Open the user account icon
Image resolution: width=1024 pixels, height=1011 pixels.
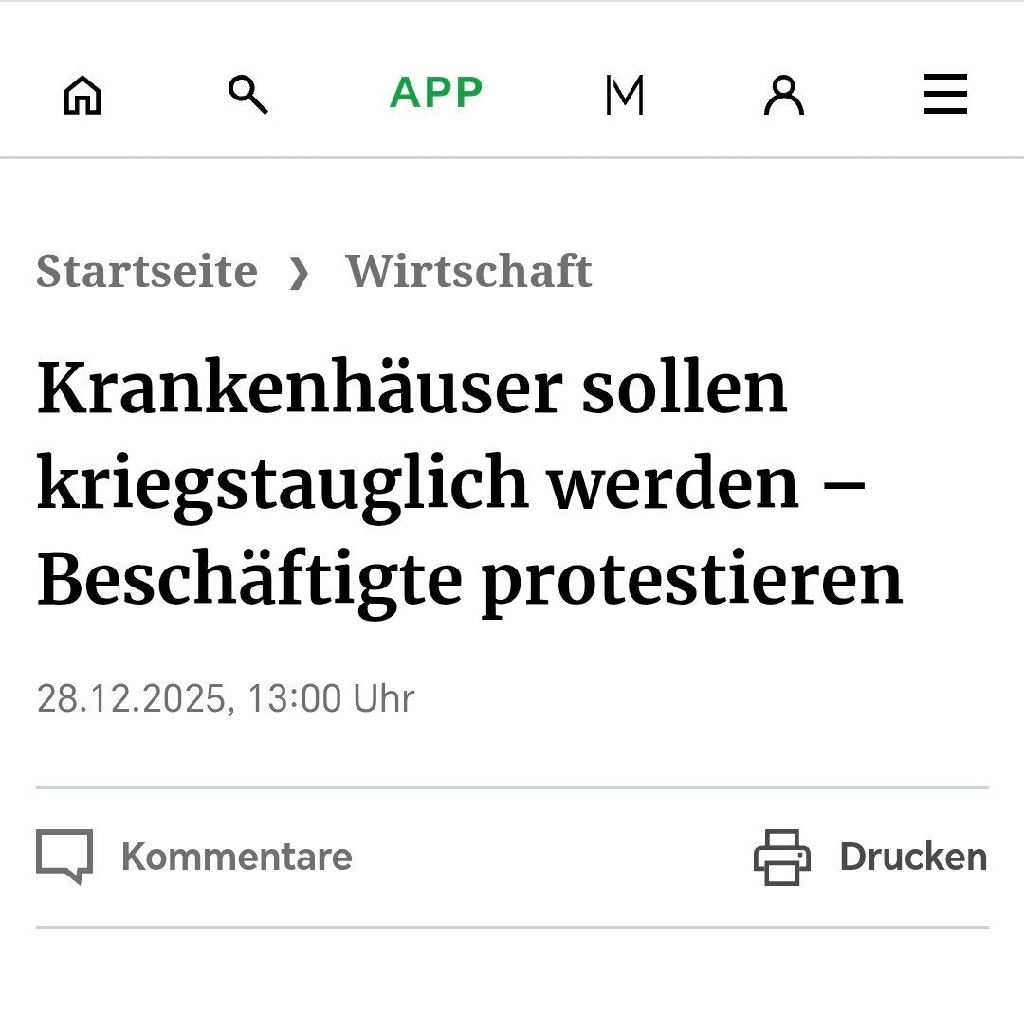(x=784, y=95)
